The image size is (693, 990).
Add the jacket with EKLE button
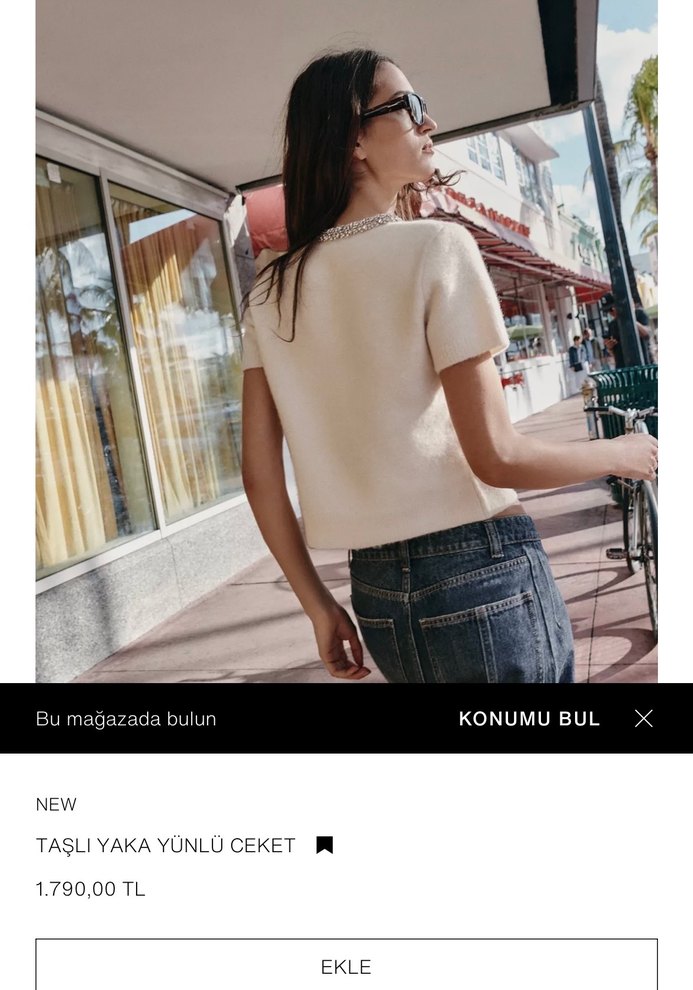(346, 966)
